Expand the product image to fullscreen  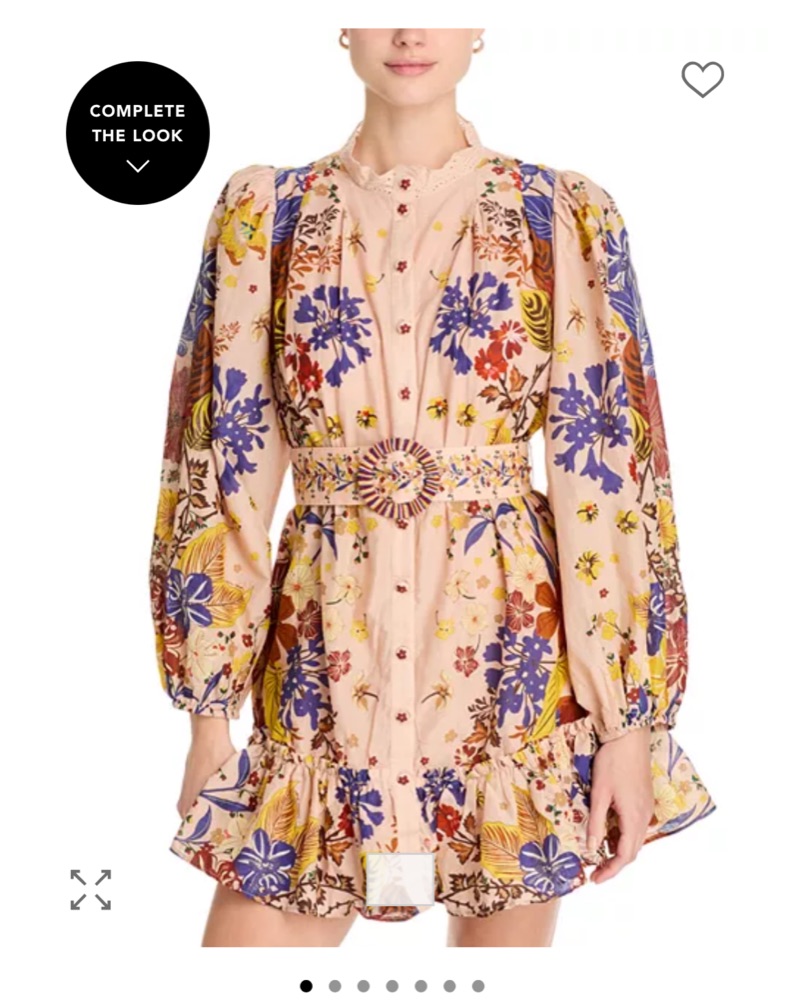pos(91,889)
